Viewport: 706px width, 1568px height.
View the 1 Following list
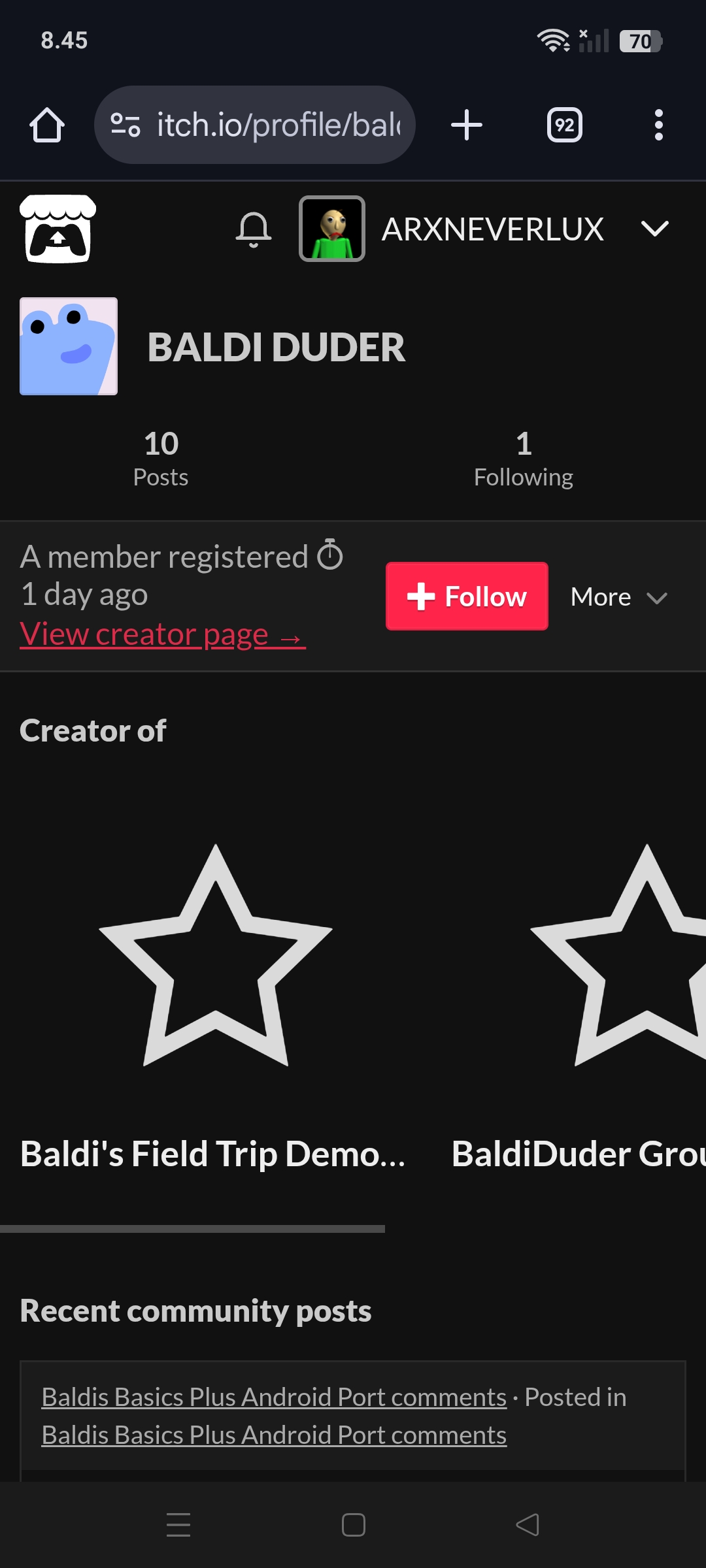pos(524,459)
